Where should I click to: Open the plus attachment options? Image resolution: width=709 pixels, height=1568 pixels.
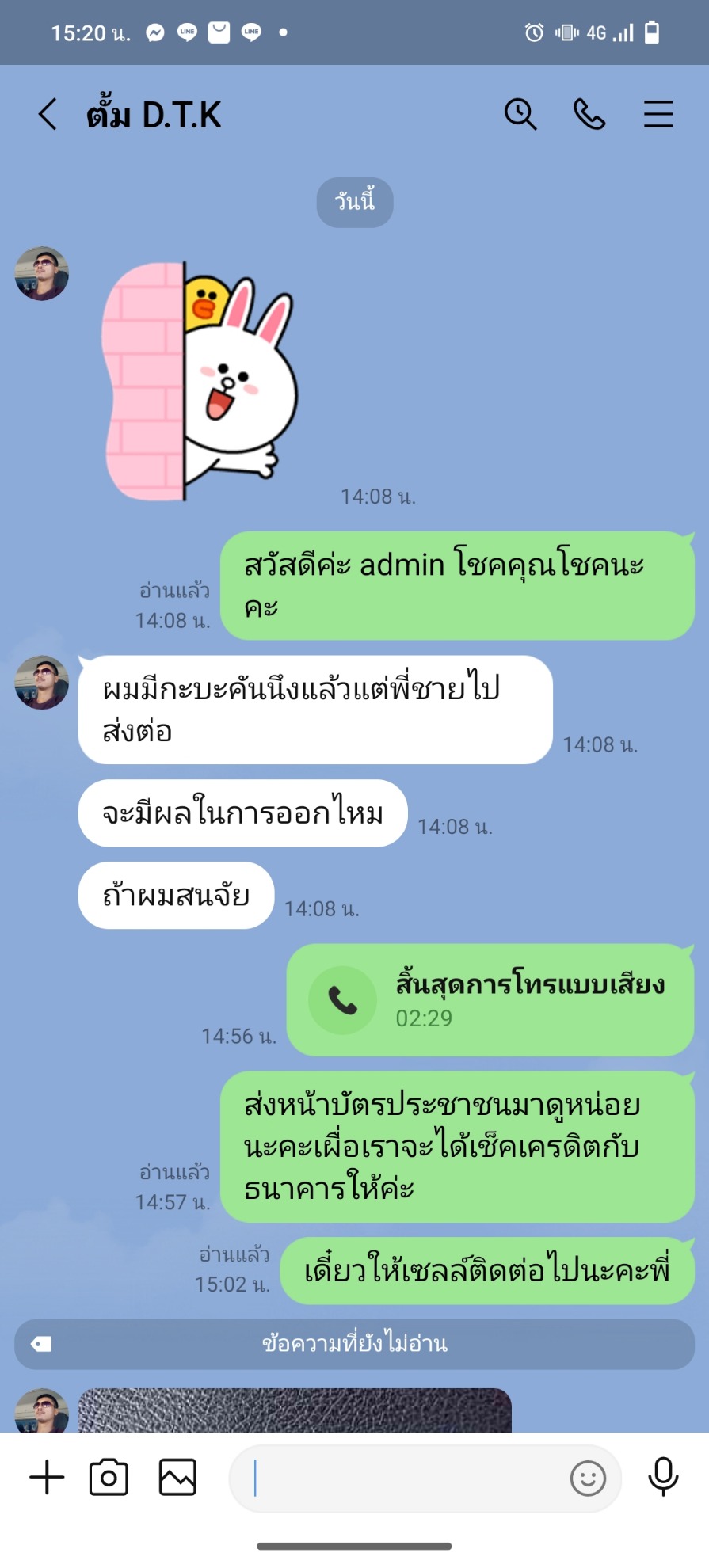(x=47, y=1477)
